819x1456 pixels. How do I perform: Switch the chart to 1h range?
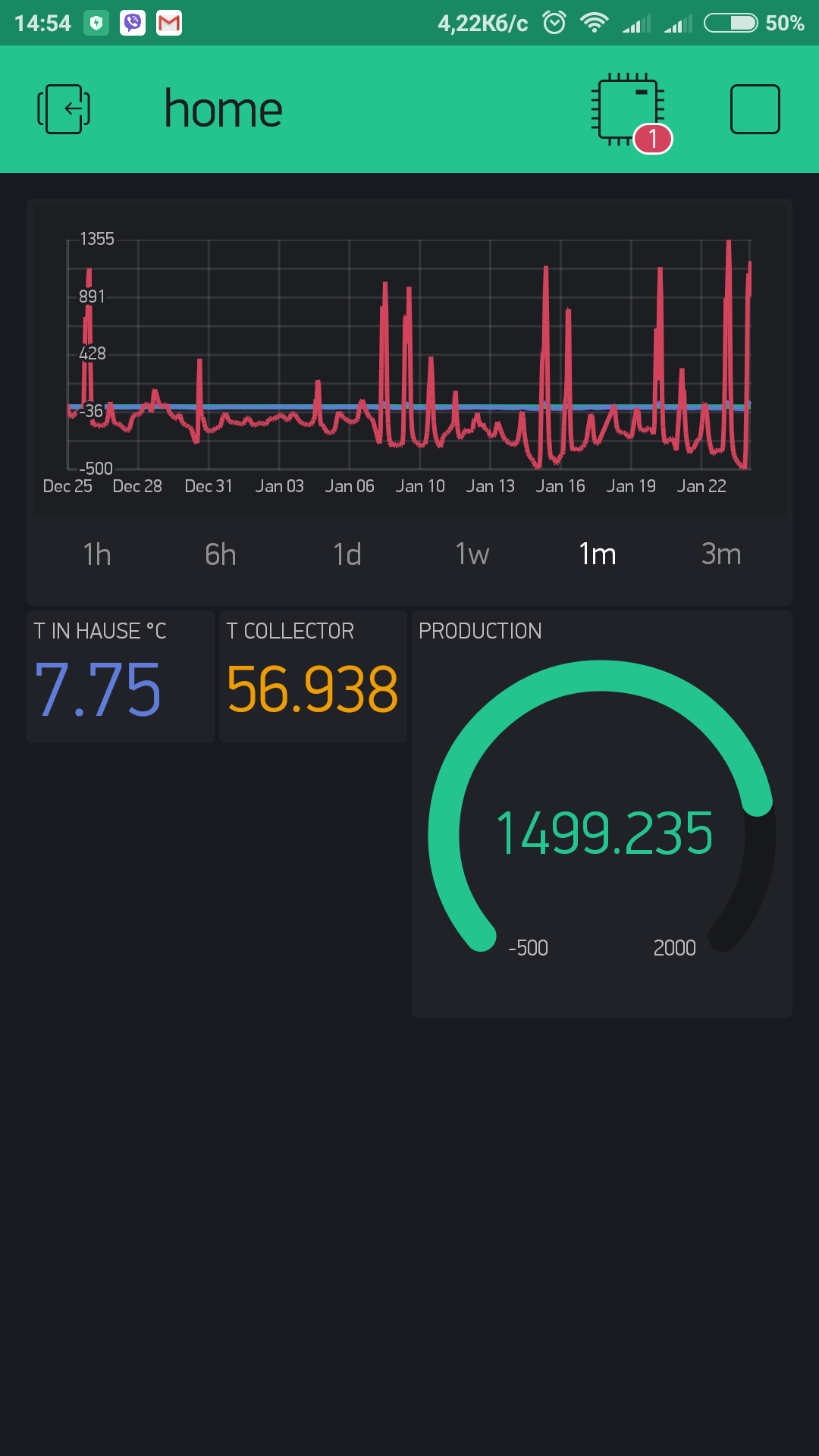tap(97, 554)
